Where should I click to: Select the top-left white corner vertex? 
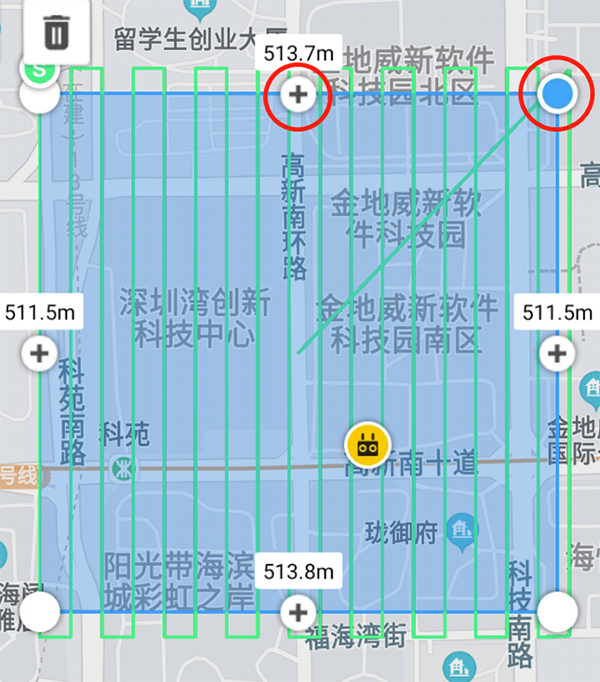click(40, 97)
